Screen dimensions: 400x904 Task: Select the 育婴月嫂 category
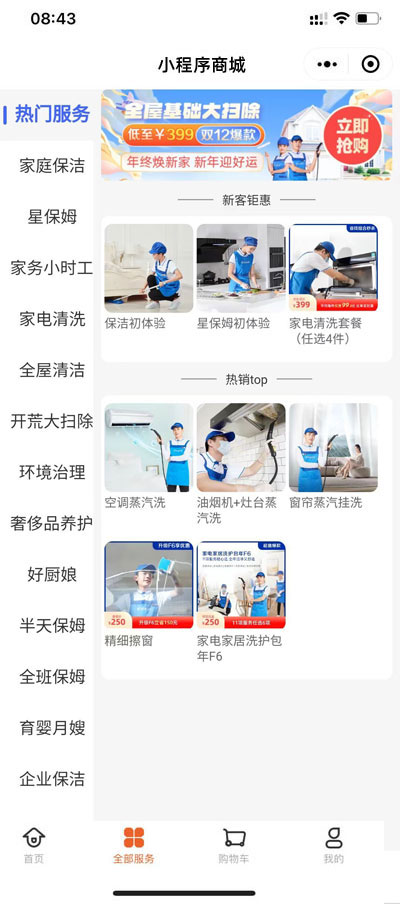click(x=52, y=728)
